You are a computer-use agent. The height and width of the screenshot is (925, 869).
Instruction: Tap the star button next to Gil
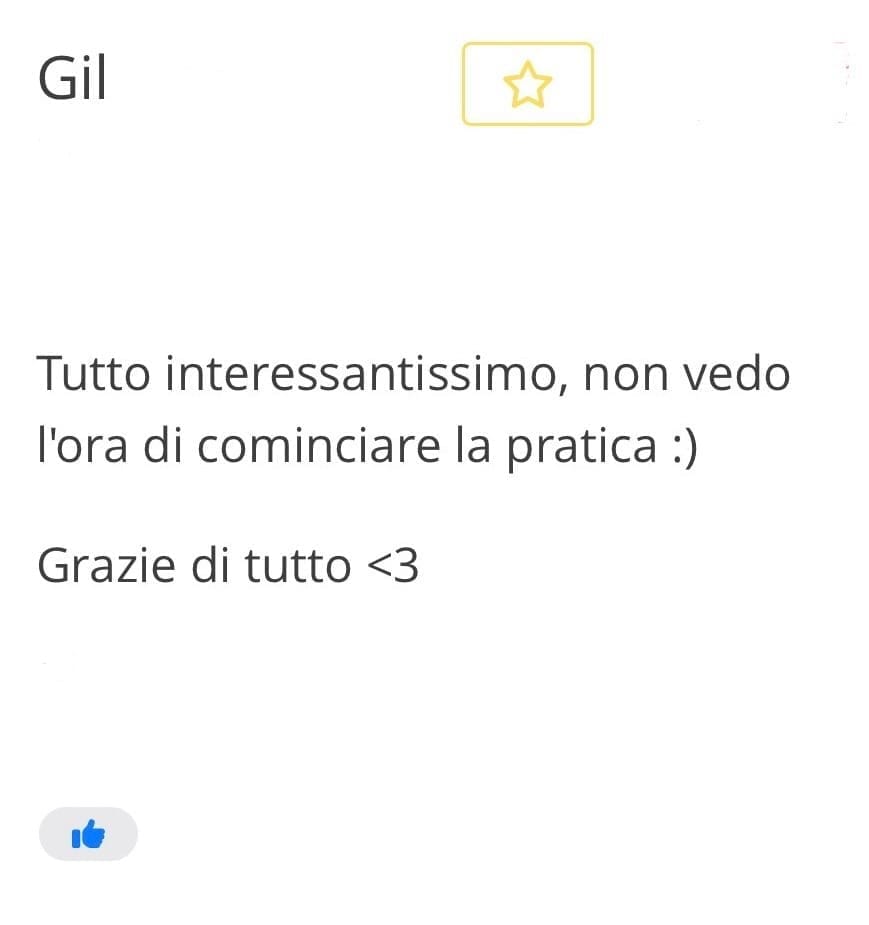coord(527,84)
